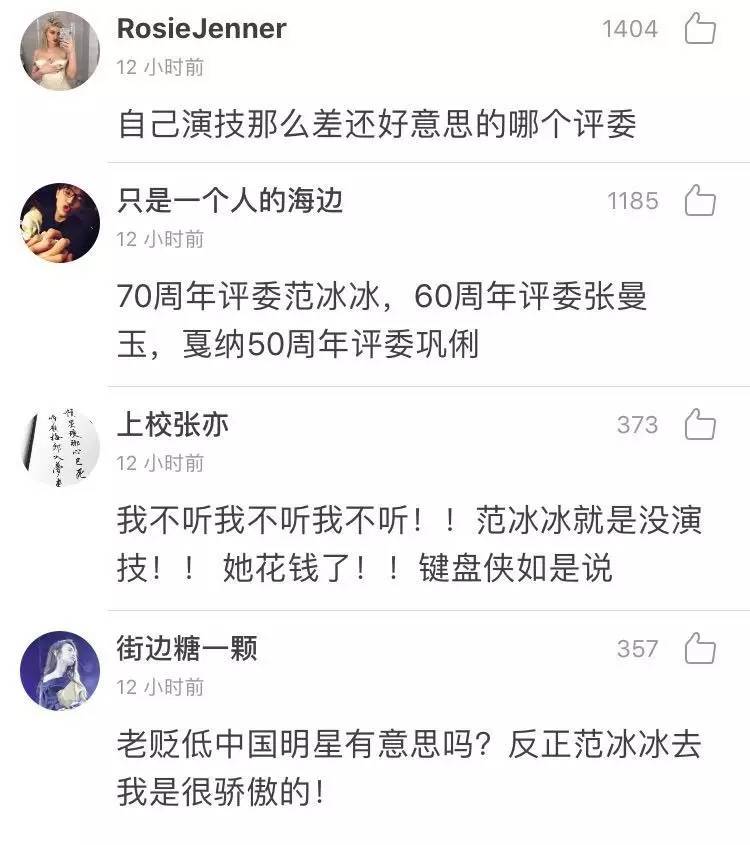Tap the username RosieJenner
The height and width of the screenshot is (845, 750).
coord(201,29)
